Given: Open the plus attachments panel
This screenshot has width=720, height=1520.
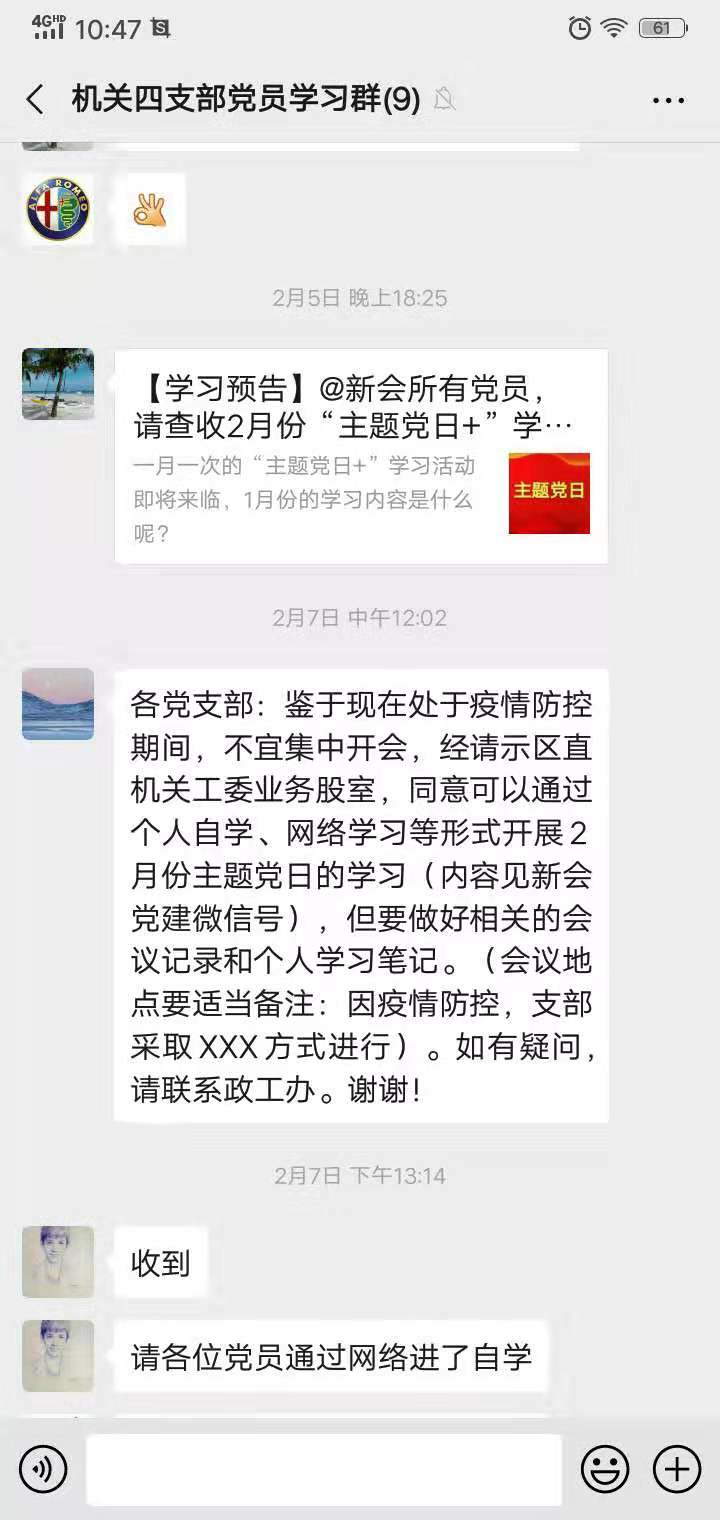Looking at the screenshot, I should point(677,1469).
